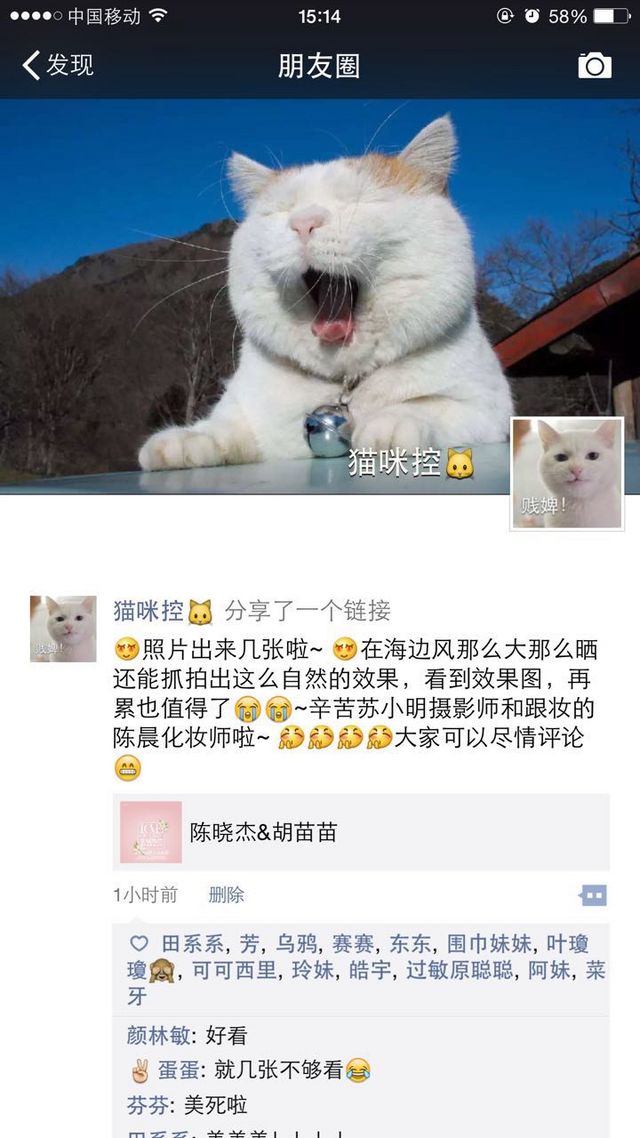Open the like and comment popup button
The image size is (640, 1138).
[593, 896]
